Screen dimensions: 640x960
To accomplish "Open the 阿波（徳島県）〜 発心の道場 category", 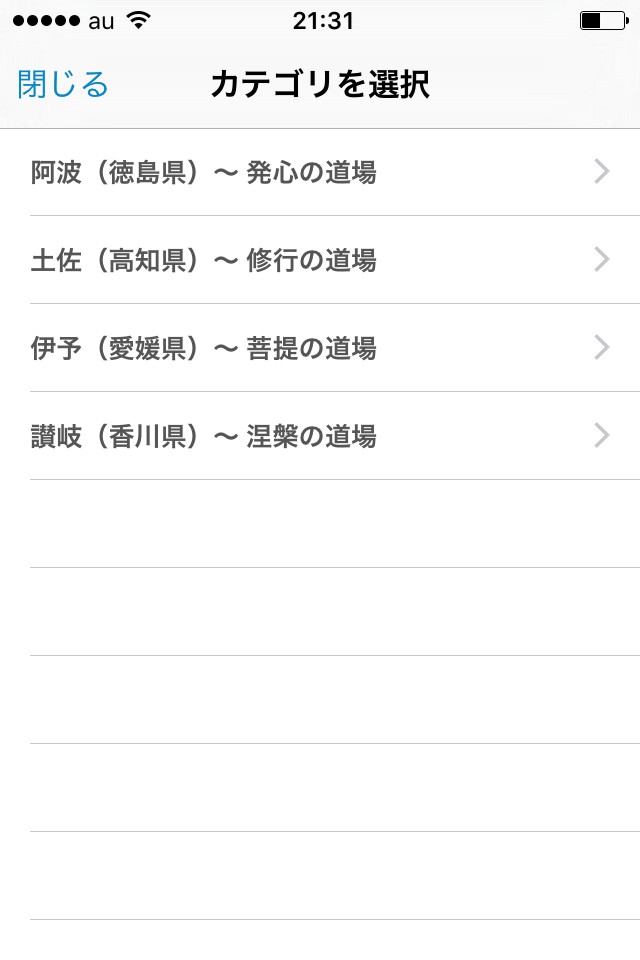I will [320, 173].
